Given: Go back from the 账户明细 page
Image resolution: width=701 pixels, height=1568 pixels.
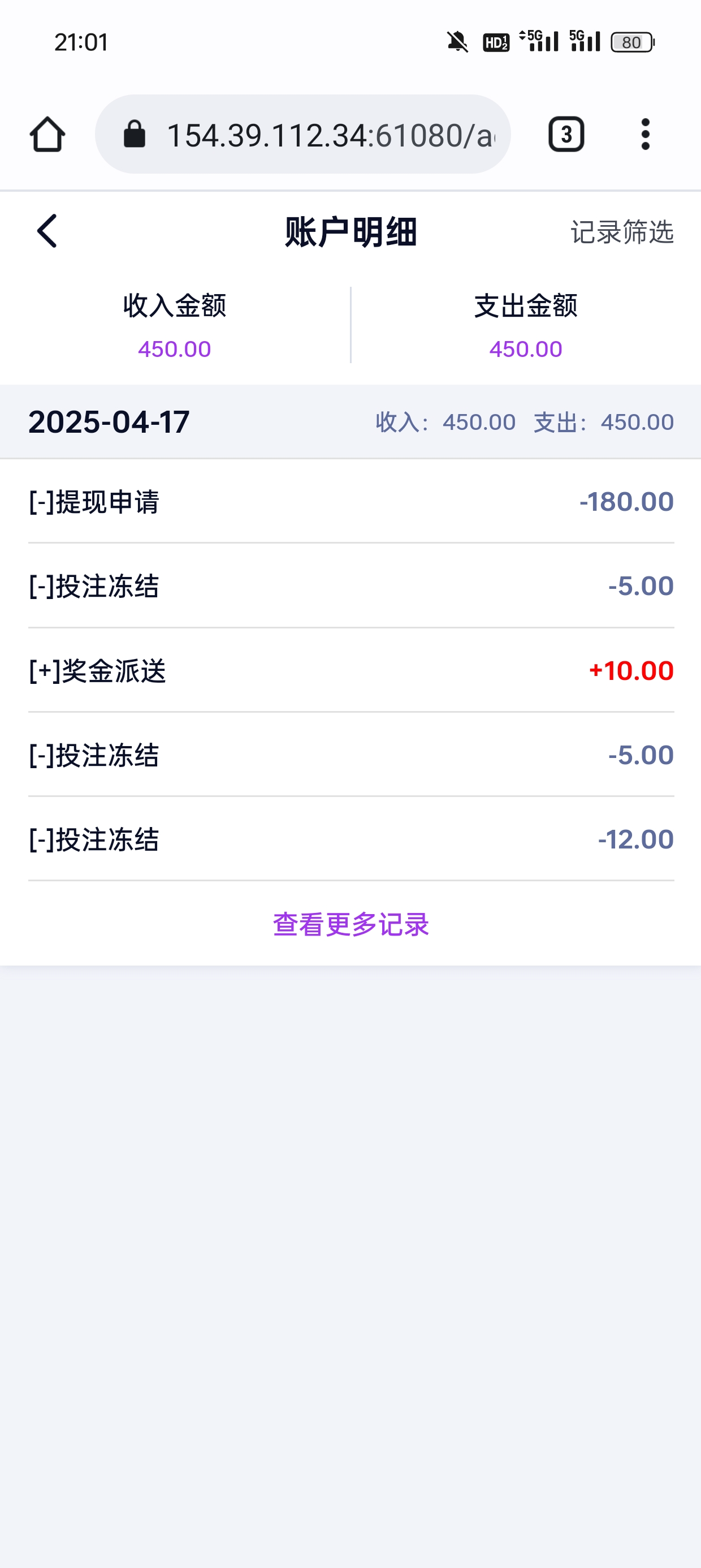Looking at the screenshot, I should click(x=47, y=231).
